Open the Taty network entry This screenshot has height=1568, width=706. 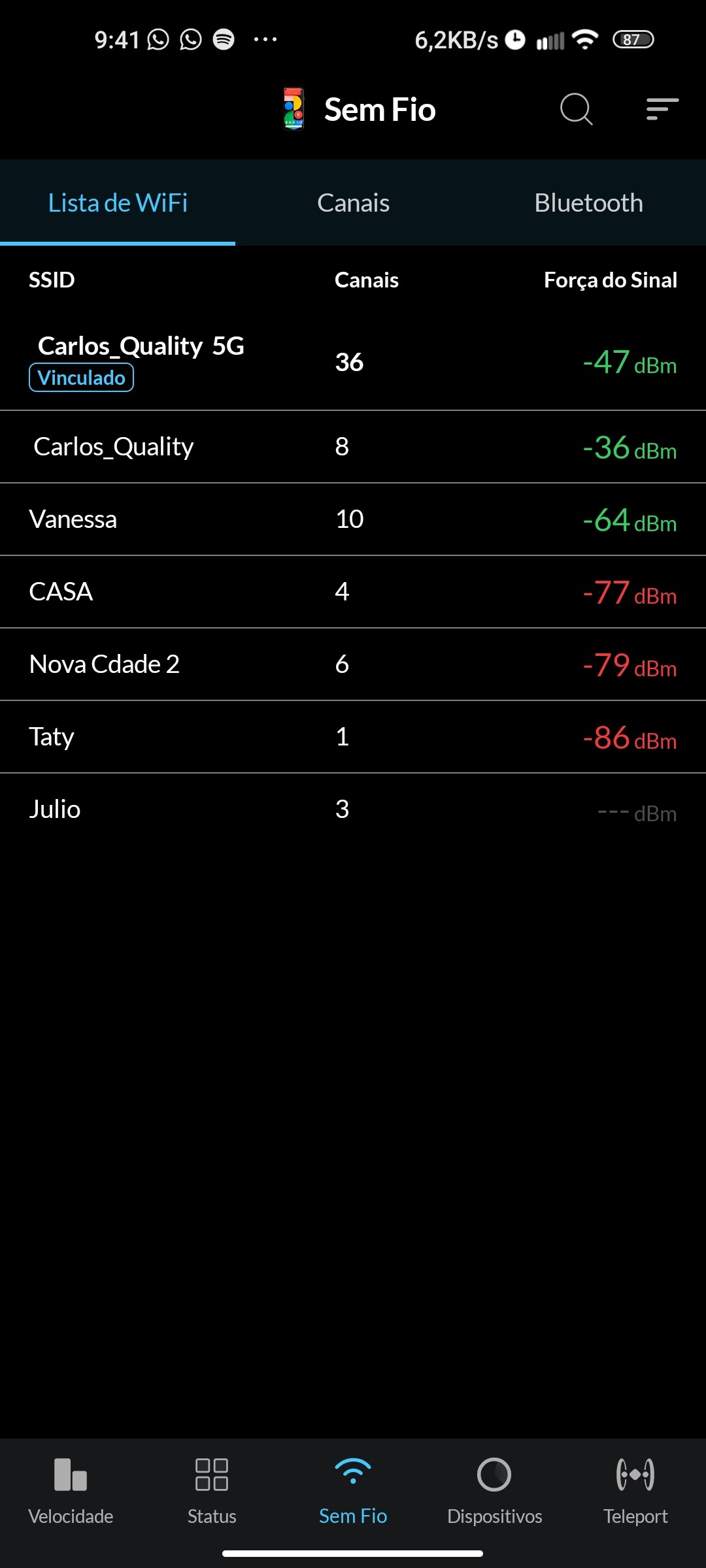(353, 737)
